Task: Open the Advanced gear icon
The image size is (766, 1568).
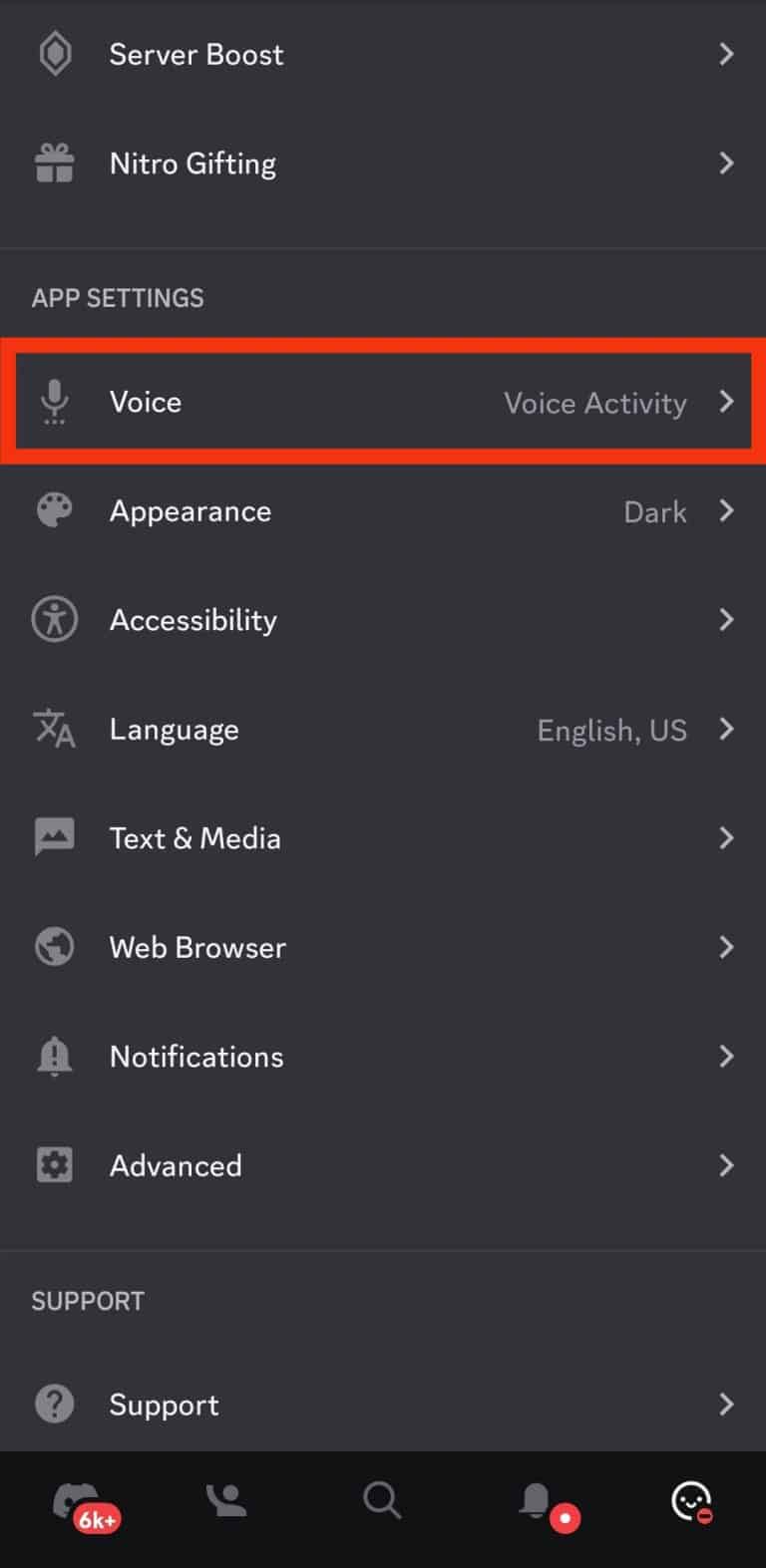Action: [x=54, y=1164]
